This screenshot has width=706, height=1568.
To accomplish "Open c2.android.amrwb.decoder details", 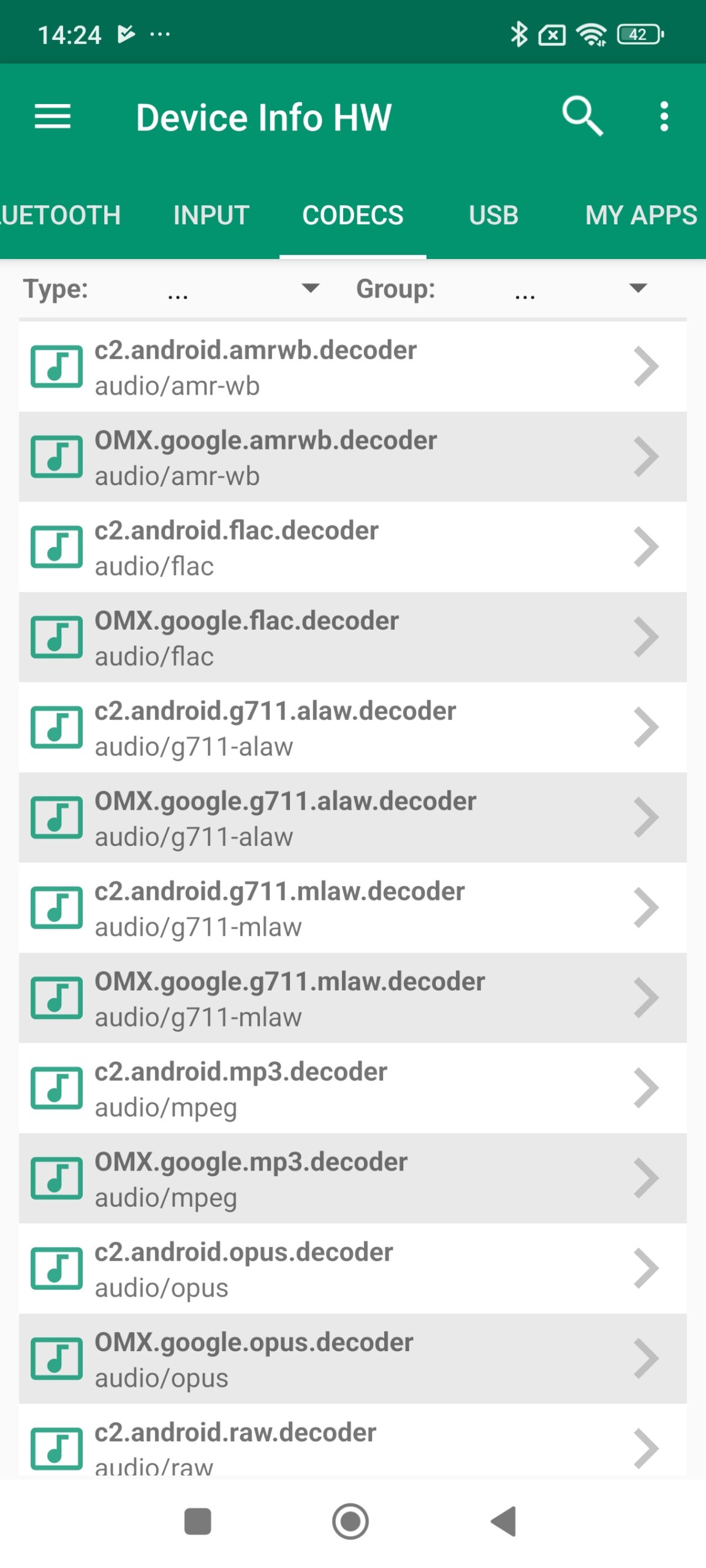I will (352, 367).
